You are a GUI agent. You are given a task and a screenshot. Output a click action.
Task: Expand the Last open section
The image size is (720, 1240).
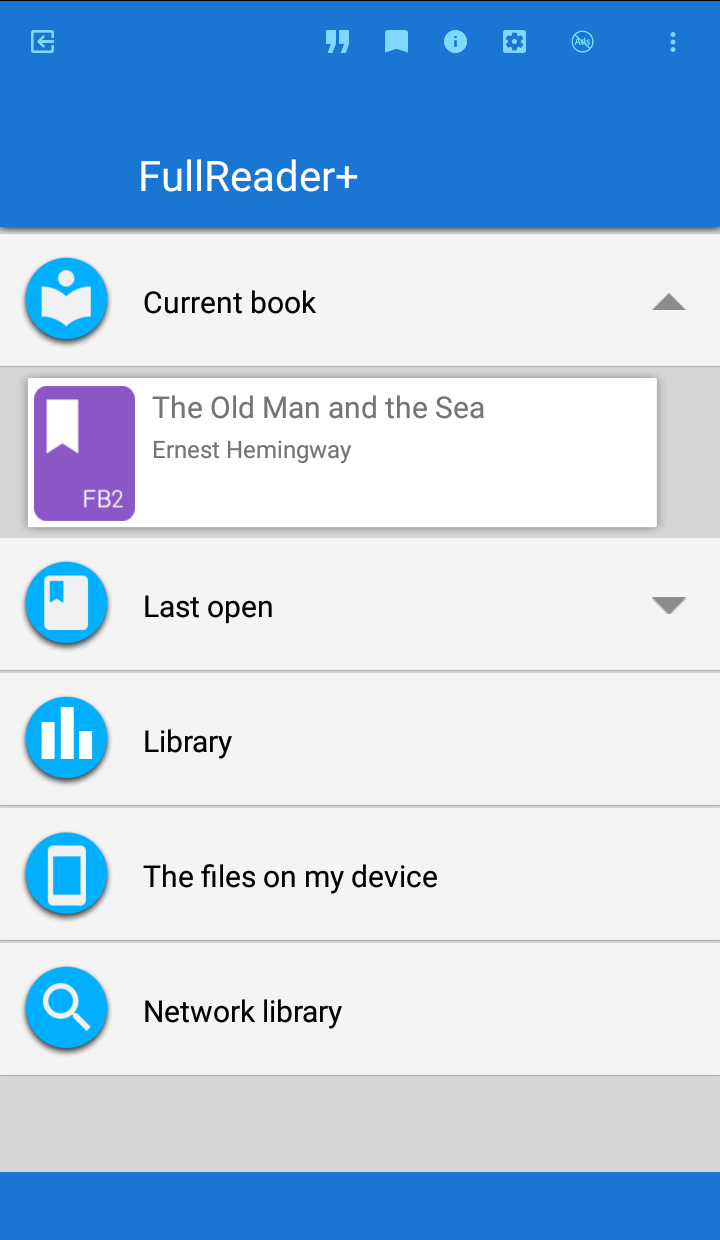(x=668, y=604)
